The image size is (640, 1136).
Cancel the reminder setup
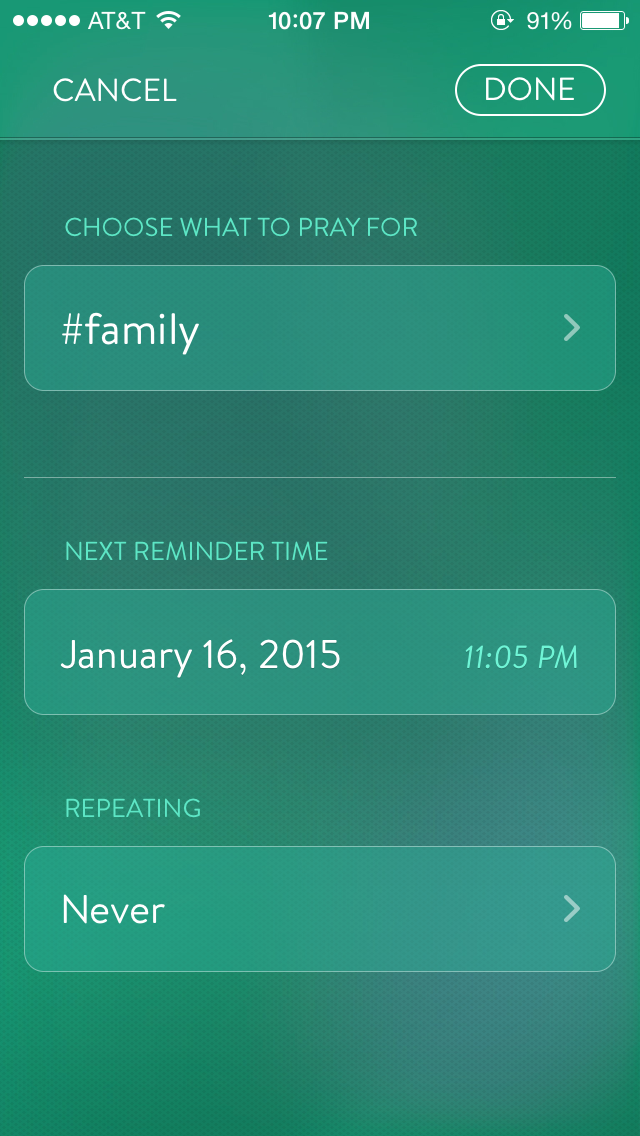115,91
